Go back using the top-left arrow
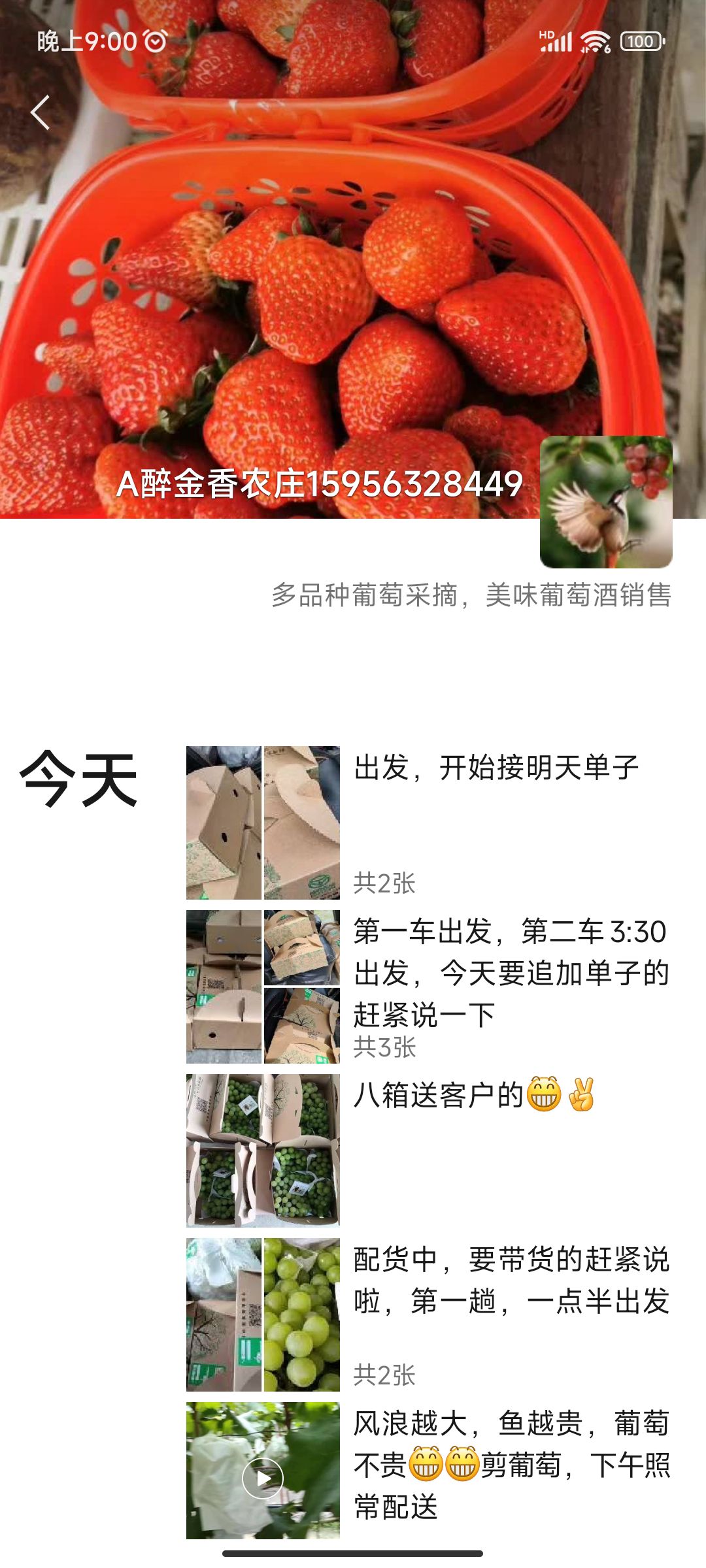The width and height of the screenshot is (706, 1568). click(41, 112)
